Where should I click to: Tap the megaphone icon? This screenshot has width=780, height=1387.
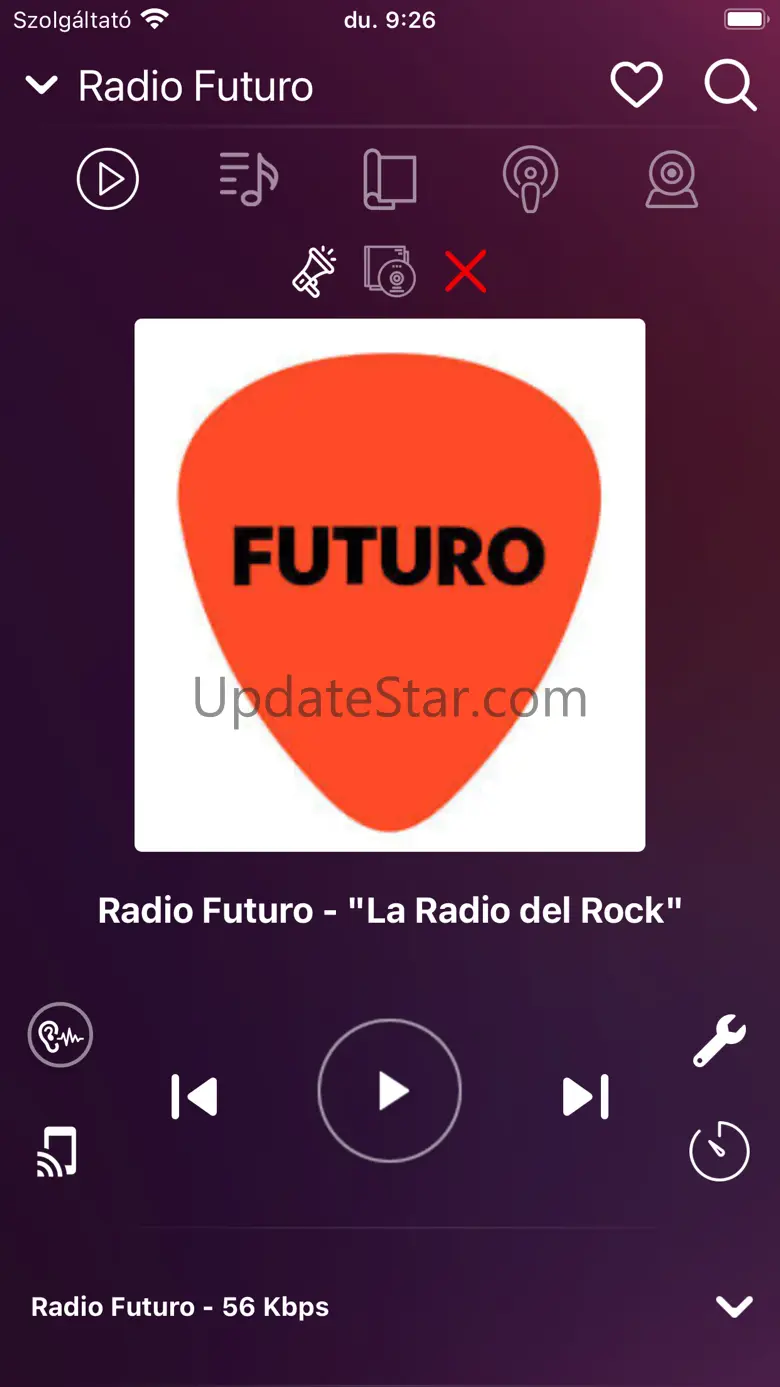click(314, 271)
